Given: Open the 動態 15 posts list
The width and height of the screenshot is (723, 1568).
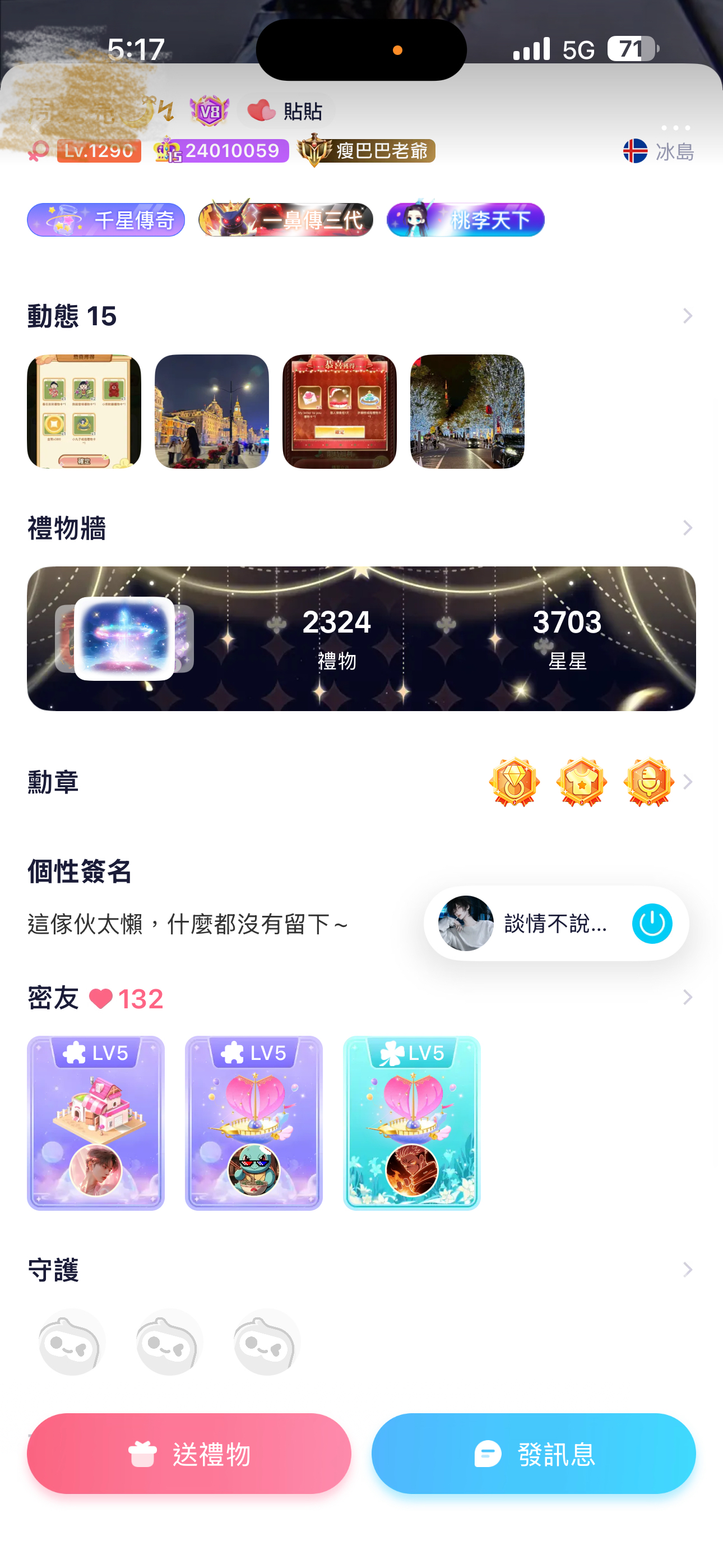Looking at the screenshot, I should point(687,316).
